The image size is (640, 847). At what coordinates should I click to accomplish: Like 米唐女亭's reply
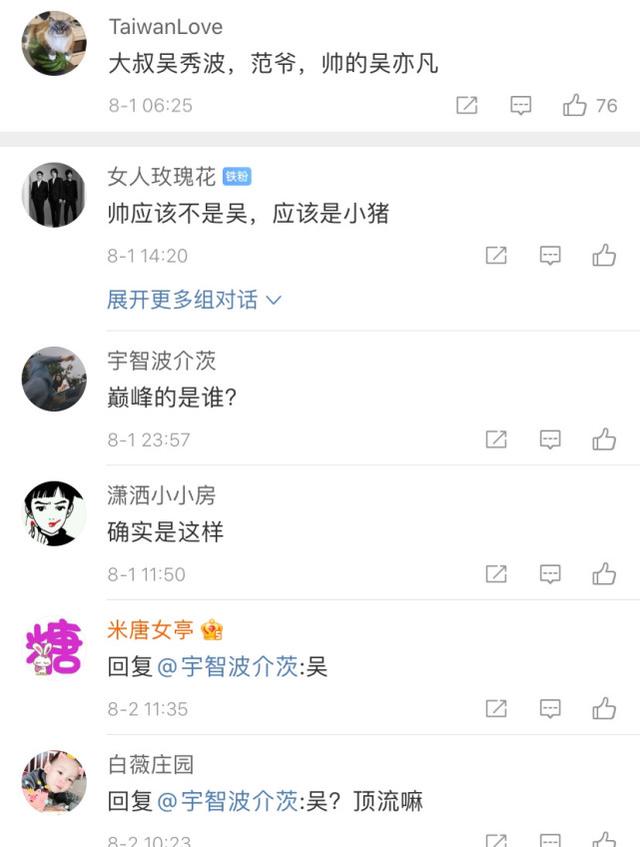click(604, 709)
